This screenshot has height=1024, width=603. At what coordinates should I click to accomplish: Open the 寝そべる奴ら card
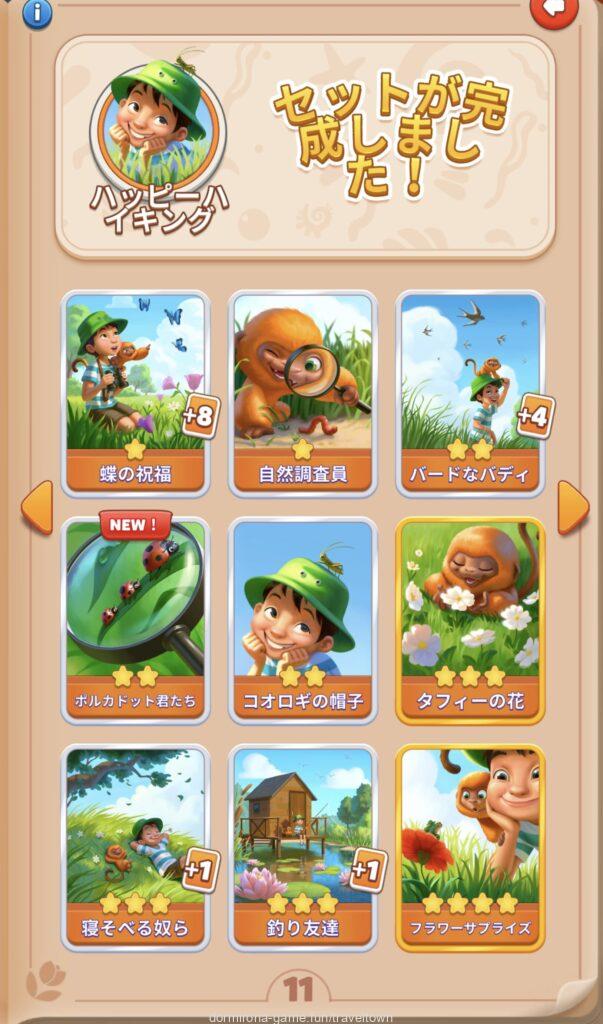coord(136,846)
